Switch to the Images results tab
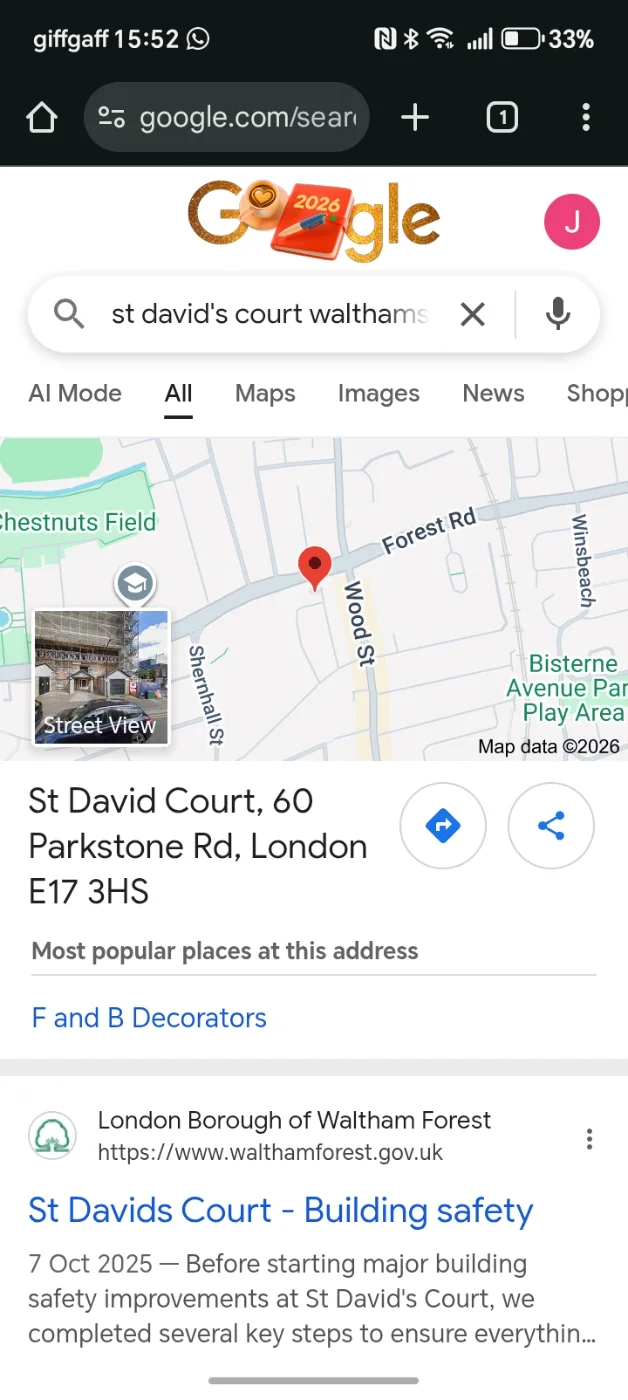628x1400 pixels. 378,393
